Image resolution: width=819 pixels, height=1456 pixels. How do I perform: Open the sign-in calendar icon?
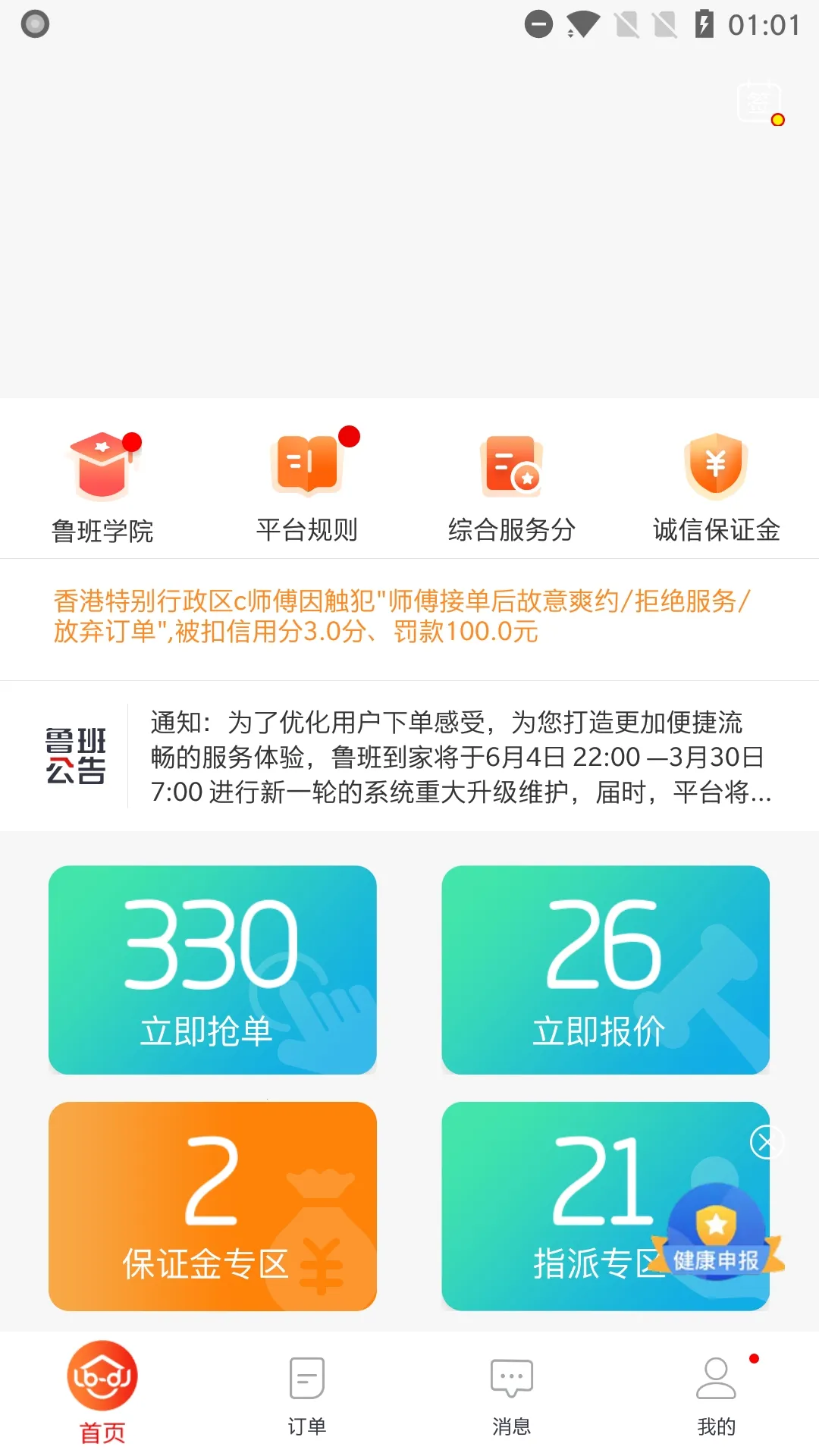[x=759, y=102]
